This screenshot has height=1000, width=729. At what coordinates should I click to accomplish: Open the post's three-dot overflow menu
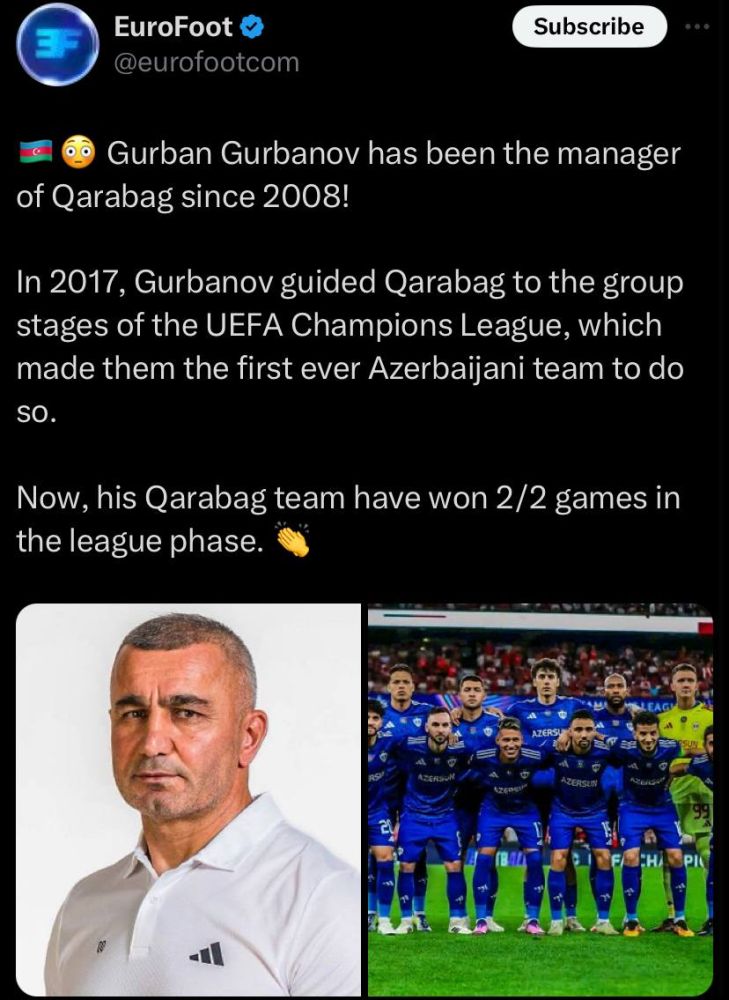695,27
